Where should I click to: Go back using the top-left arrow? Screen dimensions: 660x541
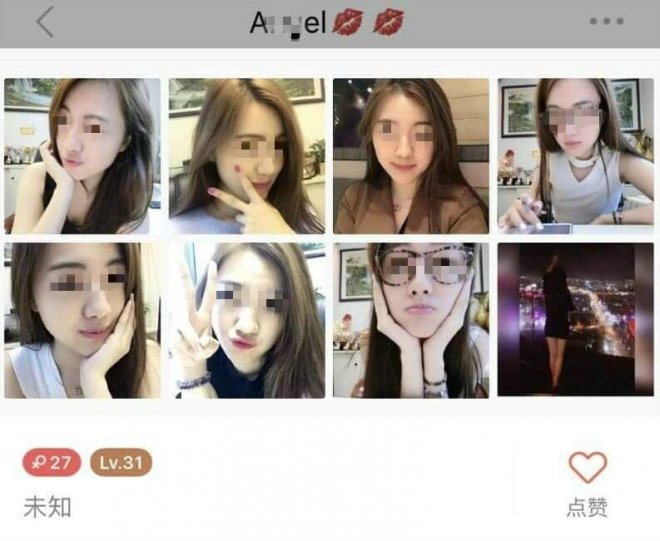[44, 21]
